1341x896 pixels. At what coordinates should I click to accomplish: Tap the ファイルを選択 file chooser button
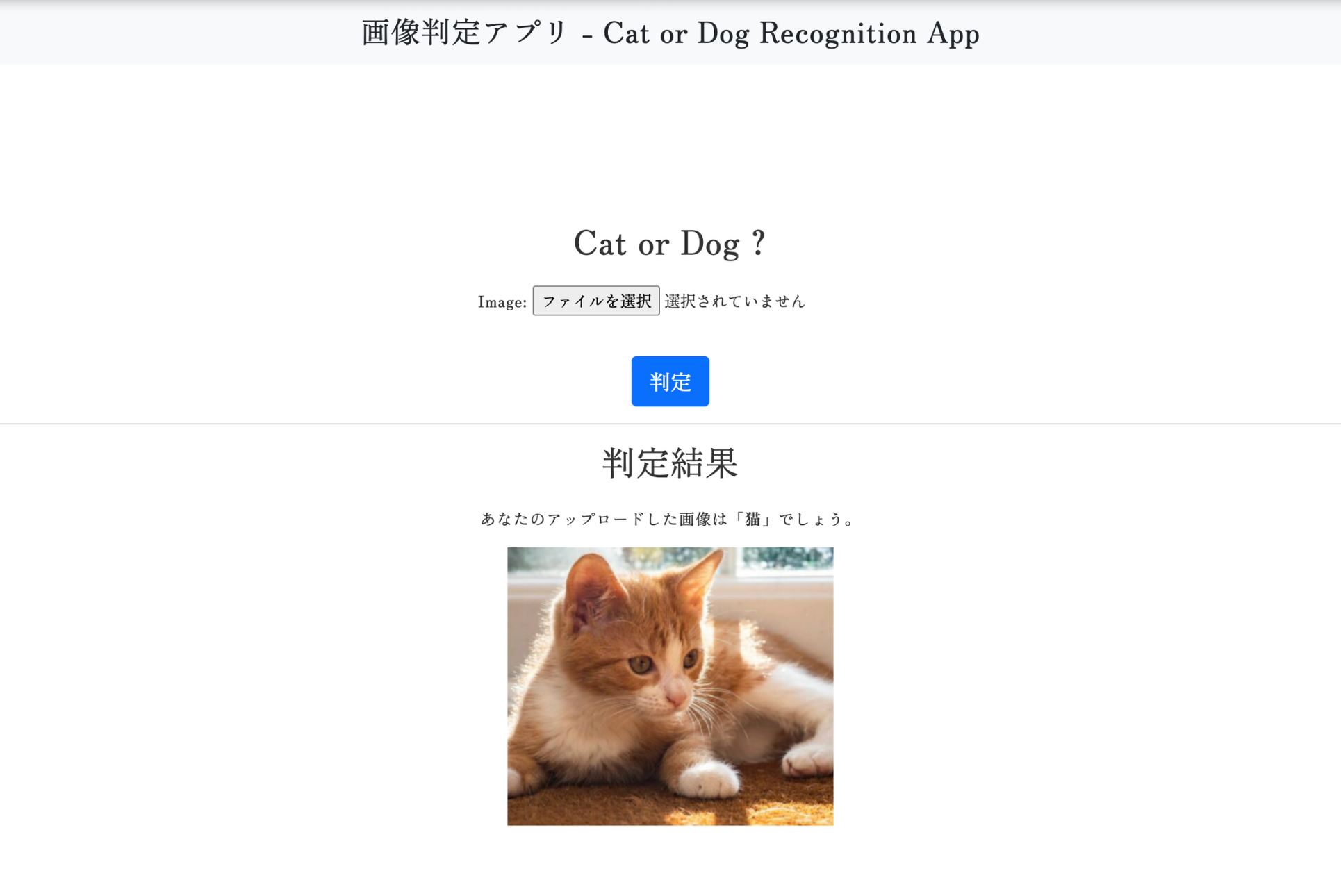pos(595,301)
